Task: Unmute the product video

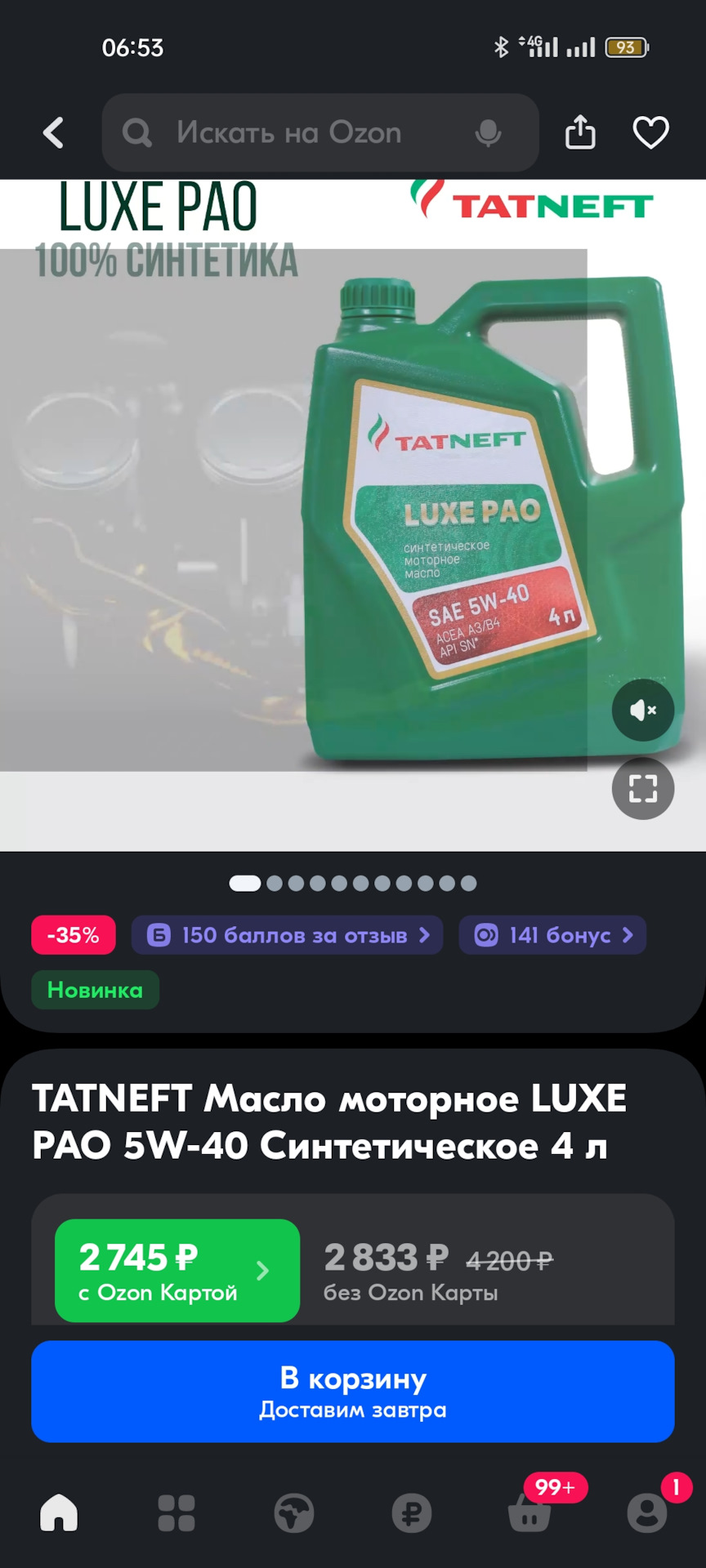Action: point(643,710)
